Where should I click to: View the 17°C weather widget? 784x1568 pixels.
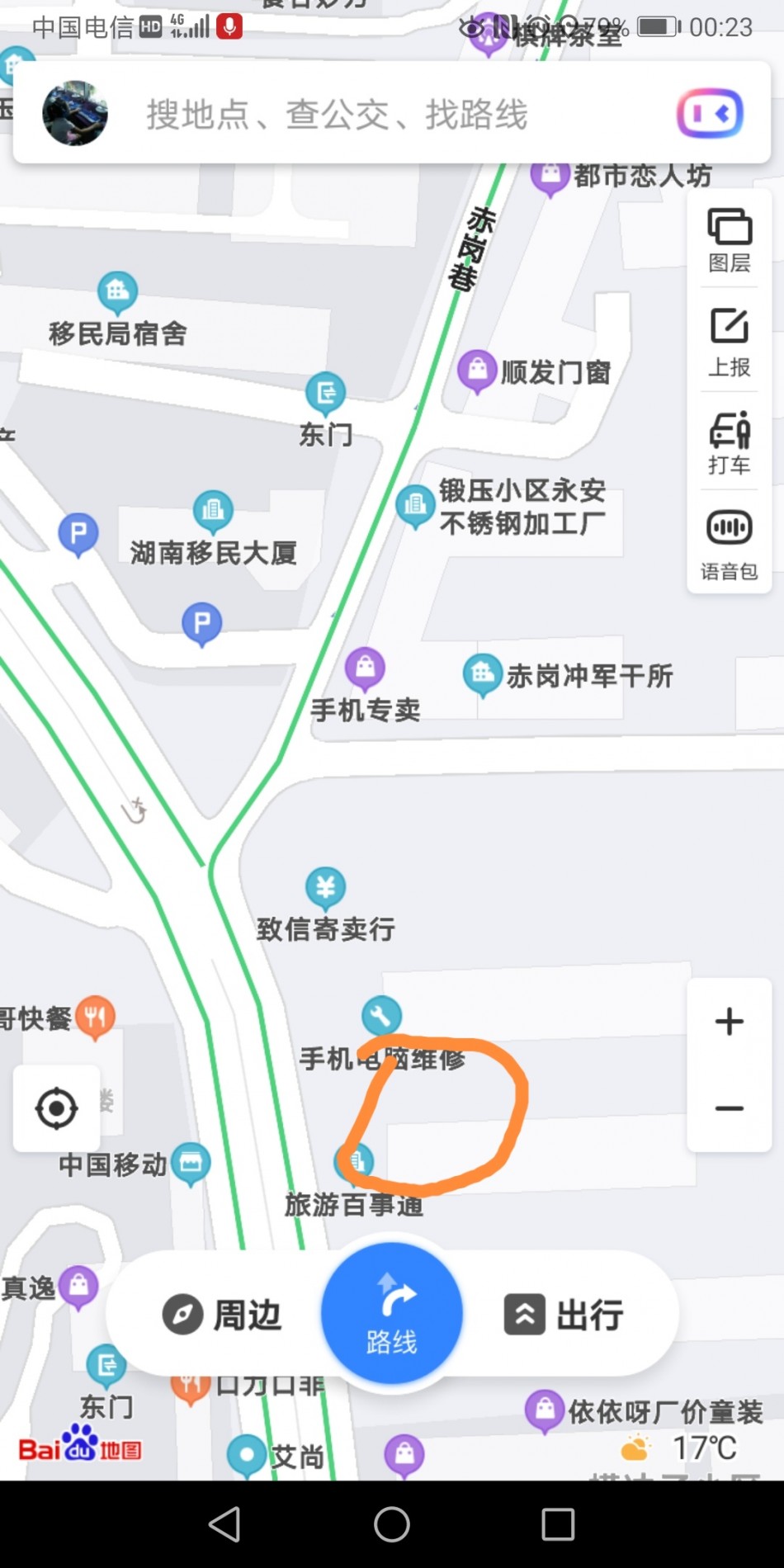pos(678,1448)
